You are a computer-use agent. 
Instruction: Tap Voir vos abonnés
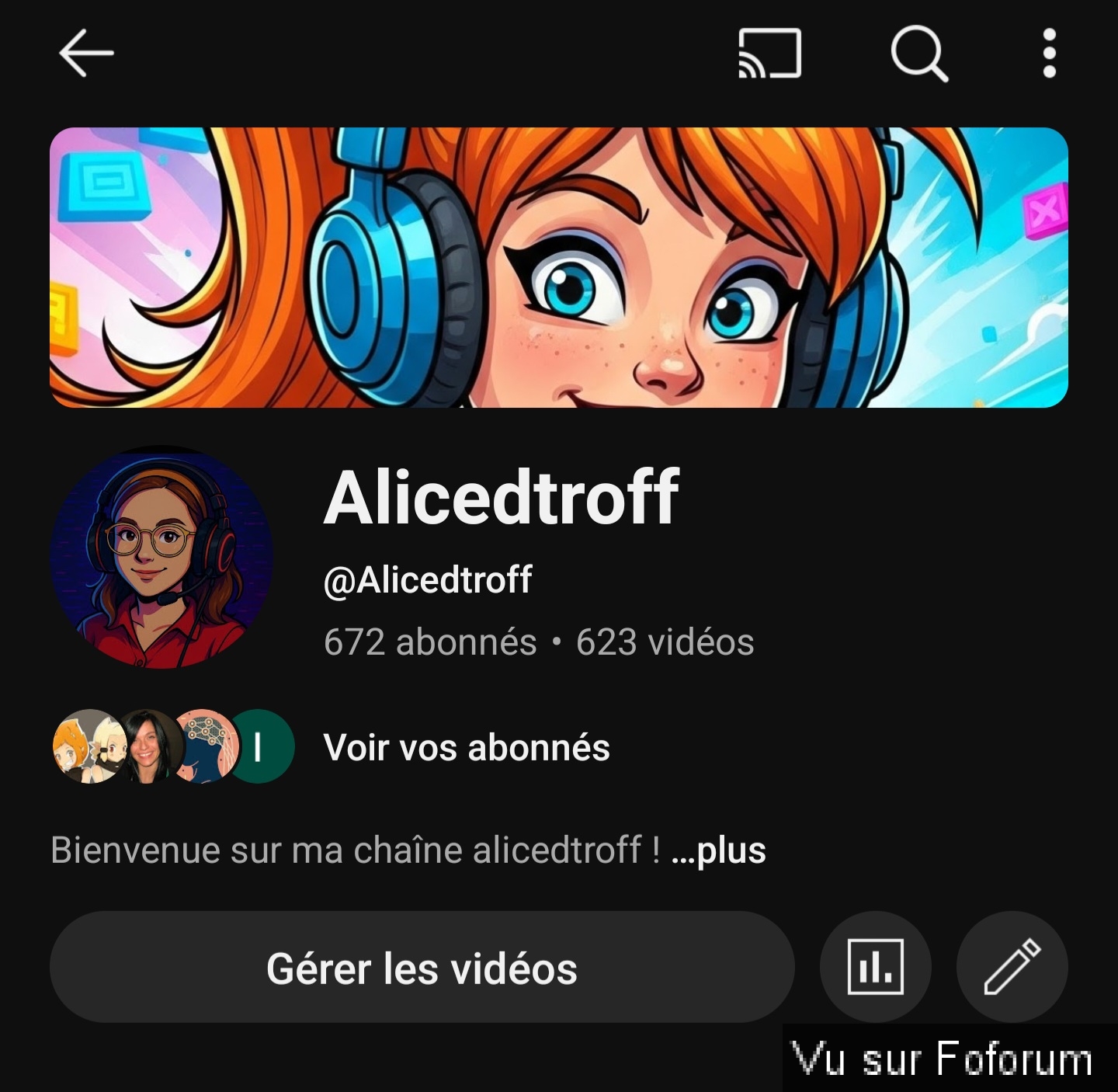(x=466, y=747)
